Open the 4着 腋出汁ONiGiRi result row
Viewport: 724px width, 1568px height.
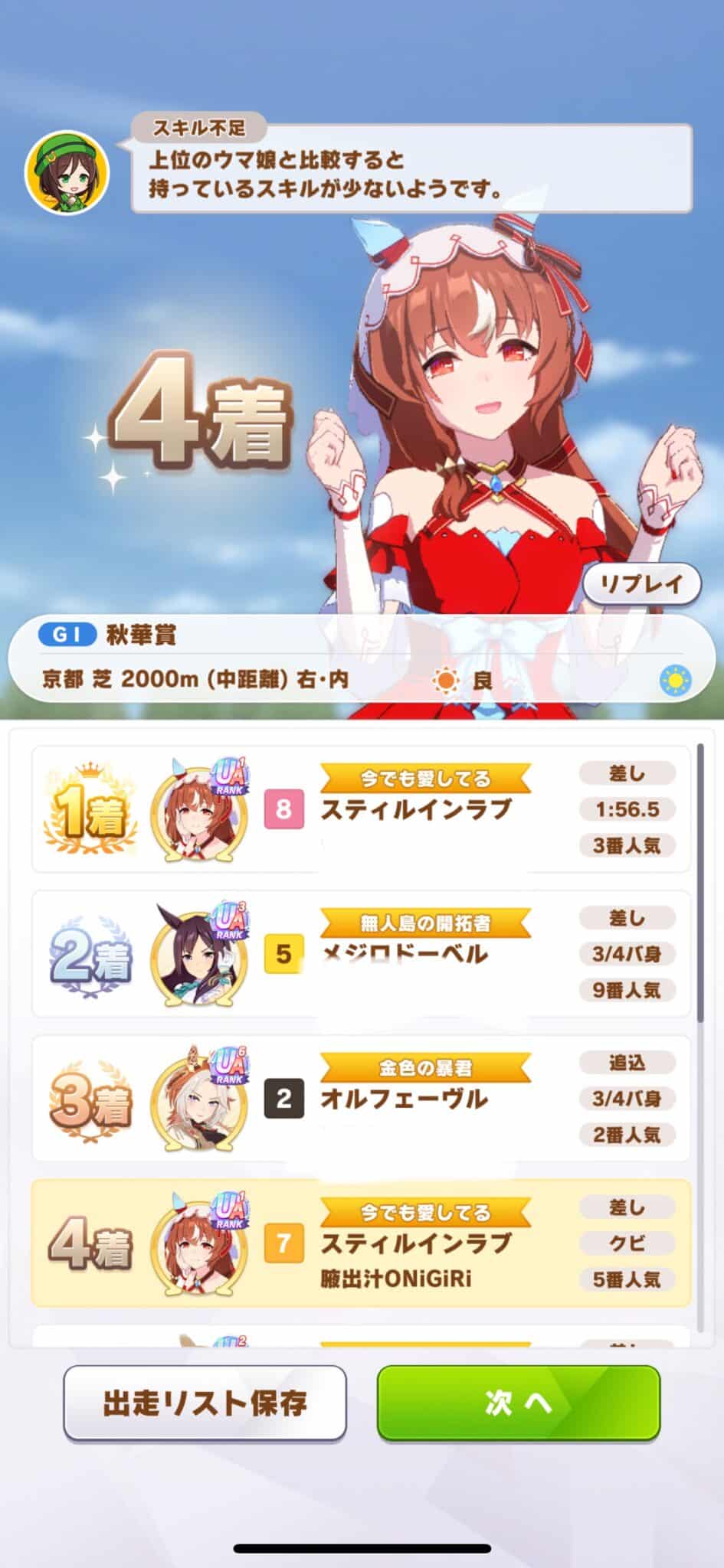point(361,1243)
